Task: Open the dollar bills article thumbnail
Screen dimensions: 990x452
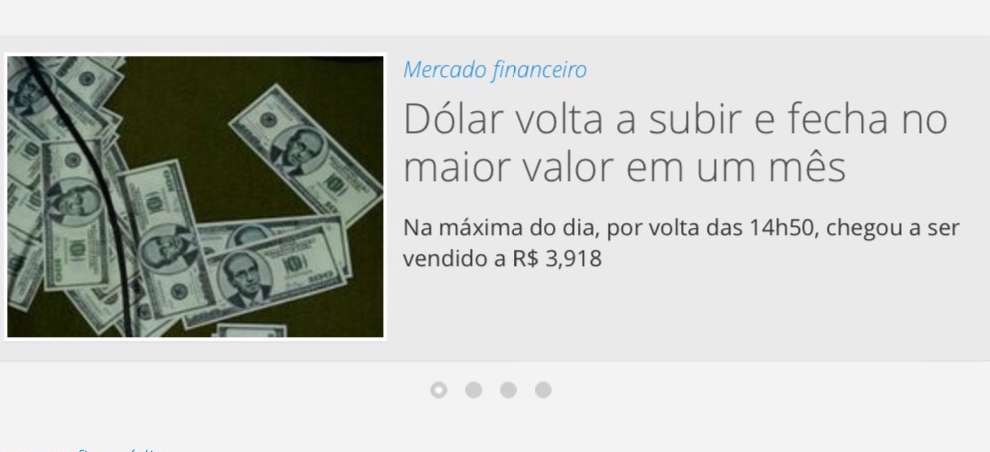Action: (195, 197)
